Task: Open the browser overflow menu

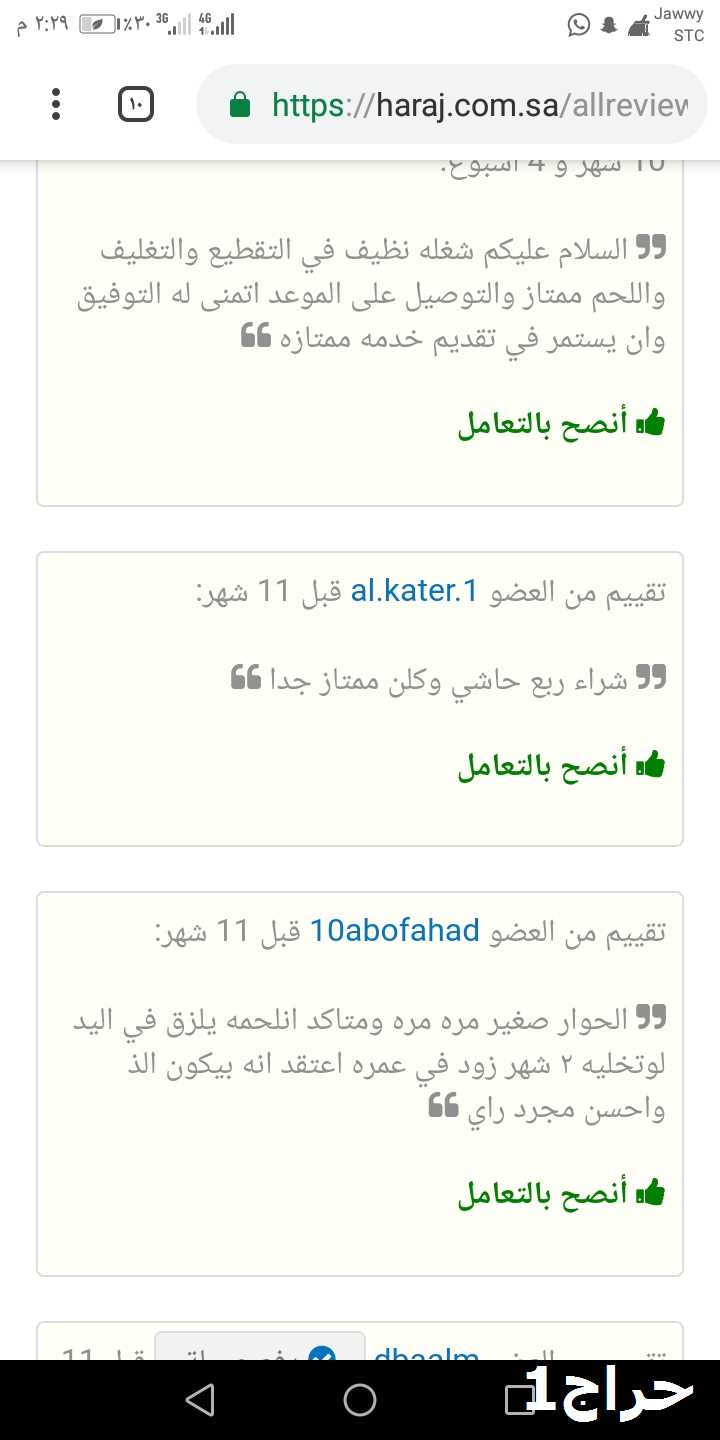Action: tap(56, 104)
